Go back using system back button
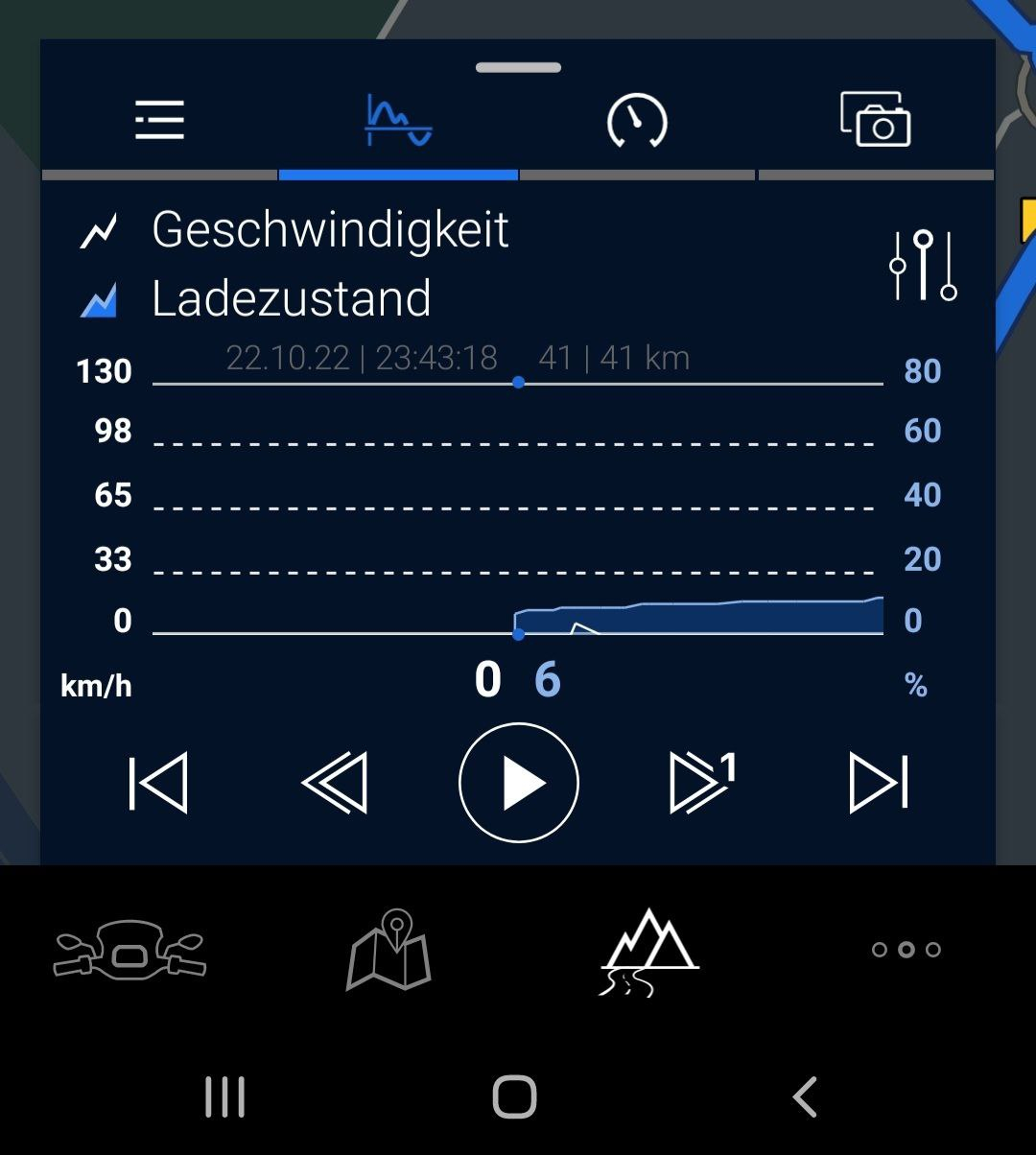 point(805,1096)
